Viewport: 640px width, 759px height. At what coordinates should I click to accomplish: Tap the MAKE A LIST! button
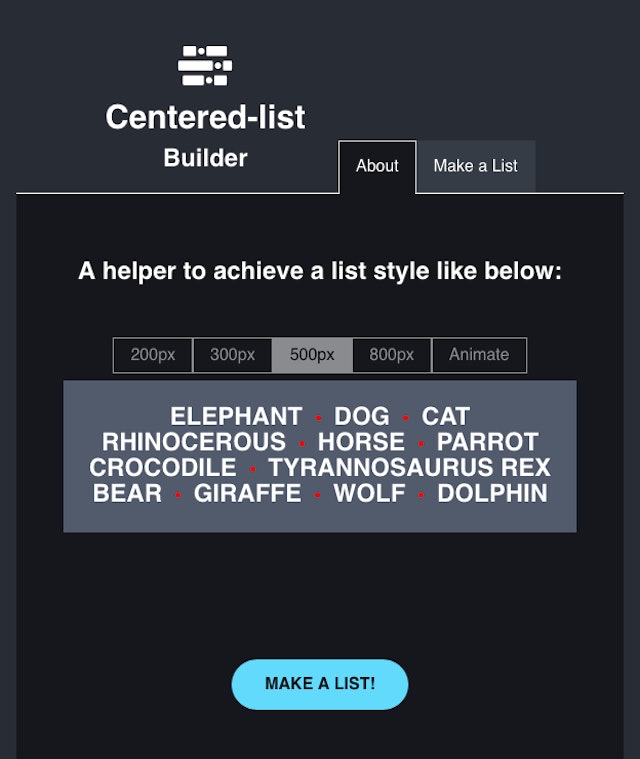pyautogui.click(x=320, y=684)
